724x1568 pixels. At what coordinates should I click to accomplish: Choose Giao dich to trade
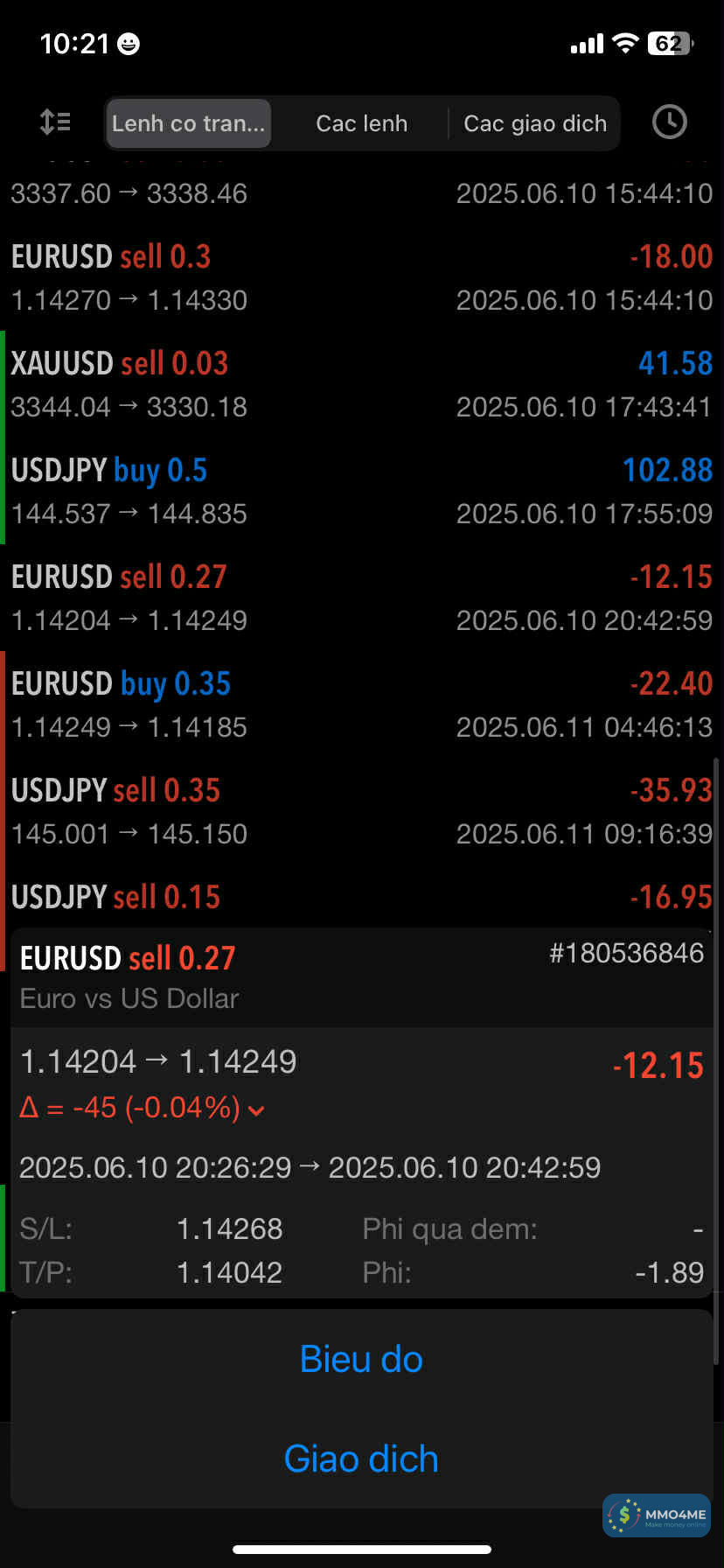361,1459
